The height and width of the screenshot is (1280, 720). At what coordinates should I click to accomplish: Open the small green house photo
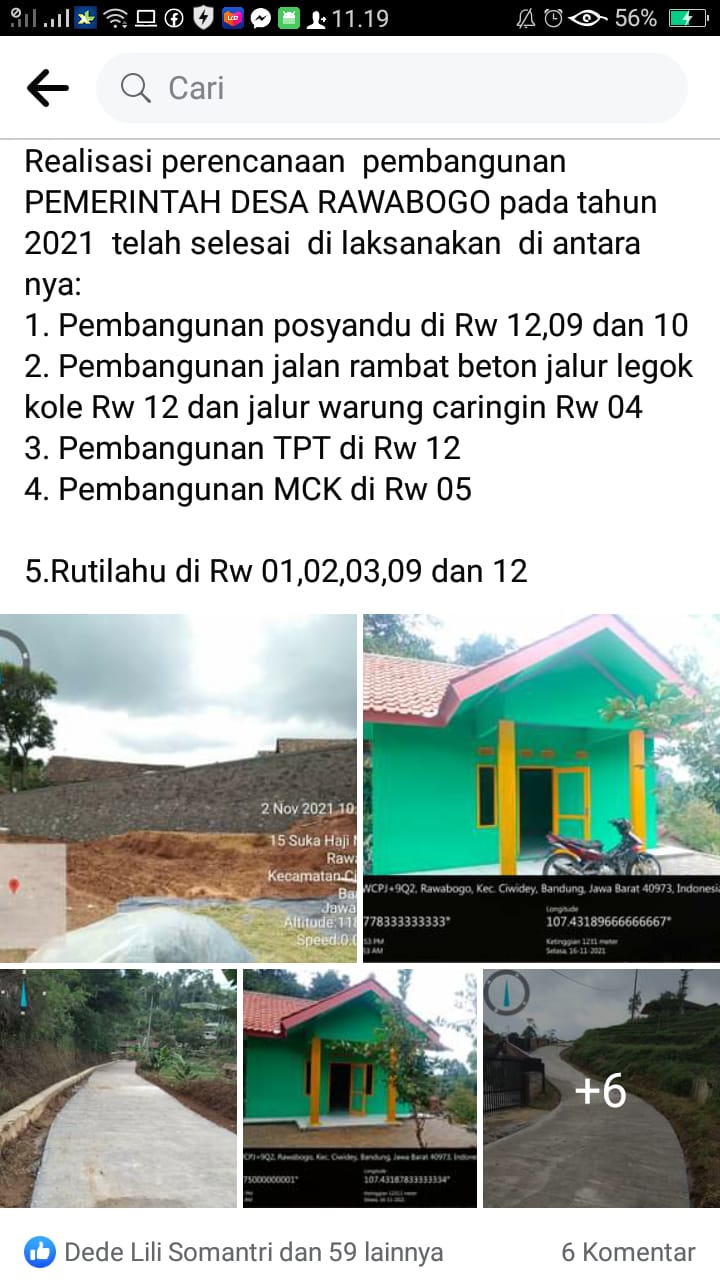(x=360, y=1088)
